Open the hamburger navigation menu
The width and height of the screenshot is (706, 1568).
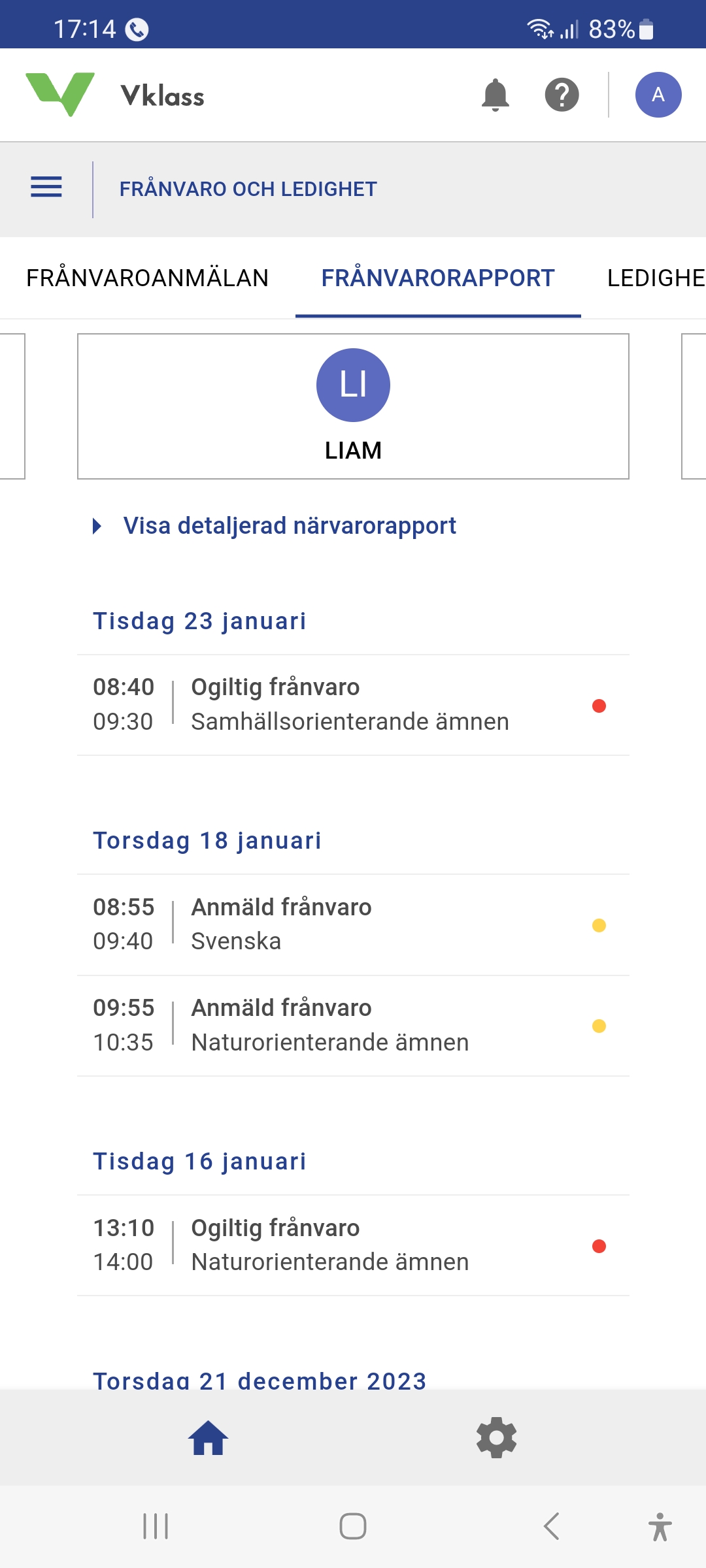[x=46, y=188]
